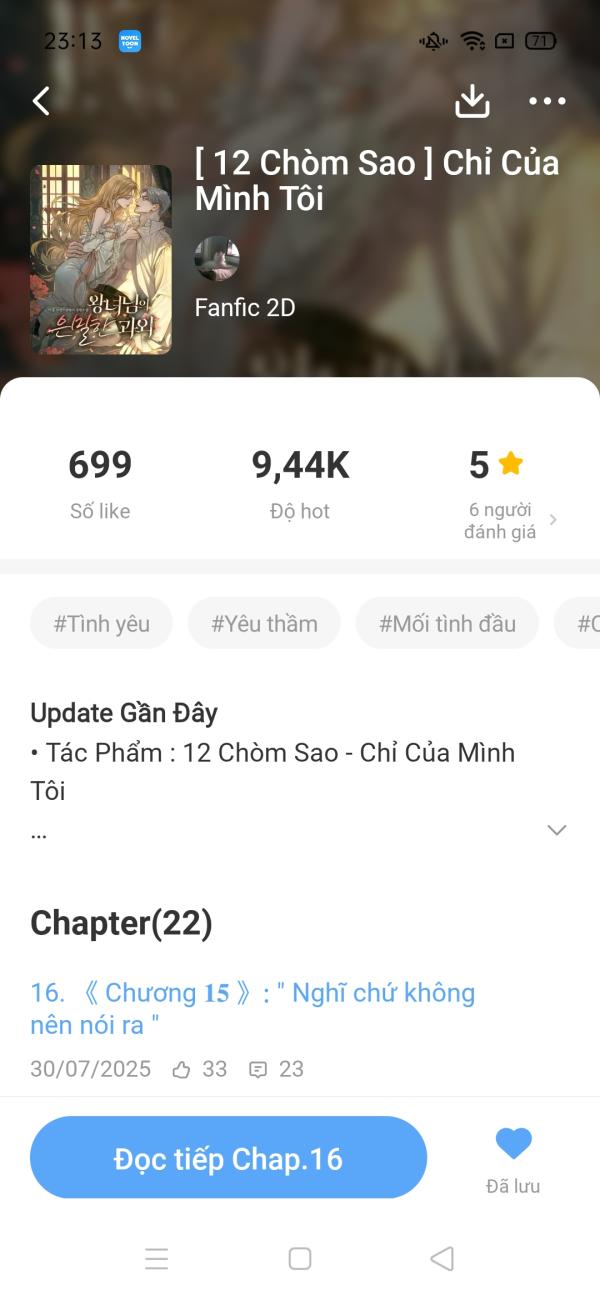This screenshot has width=600, height=1300.
Task: Open chapter 16 Chương 15 from the list
Action: tap(252, 1008)
